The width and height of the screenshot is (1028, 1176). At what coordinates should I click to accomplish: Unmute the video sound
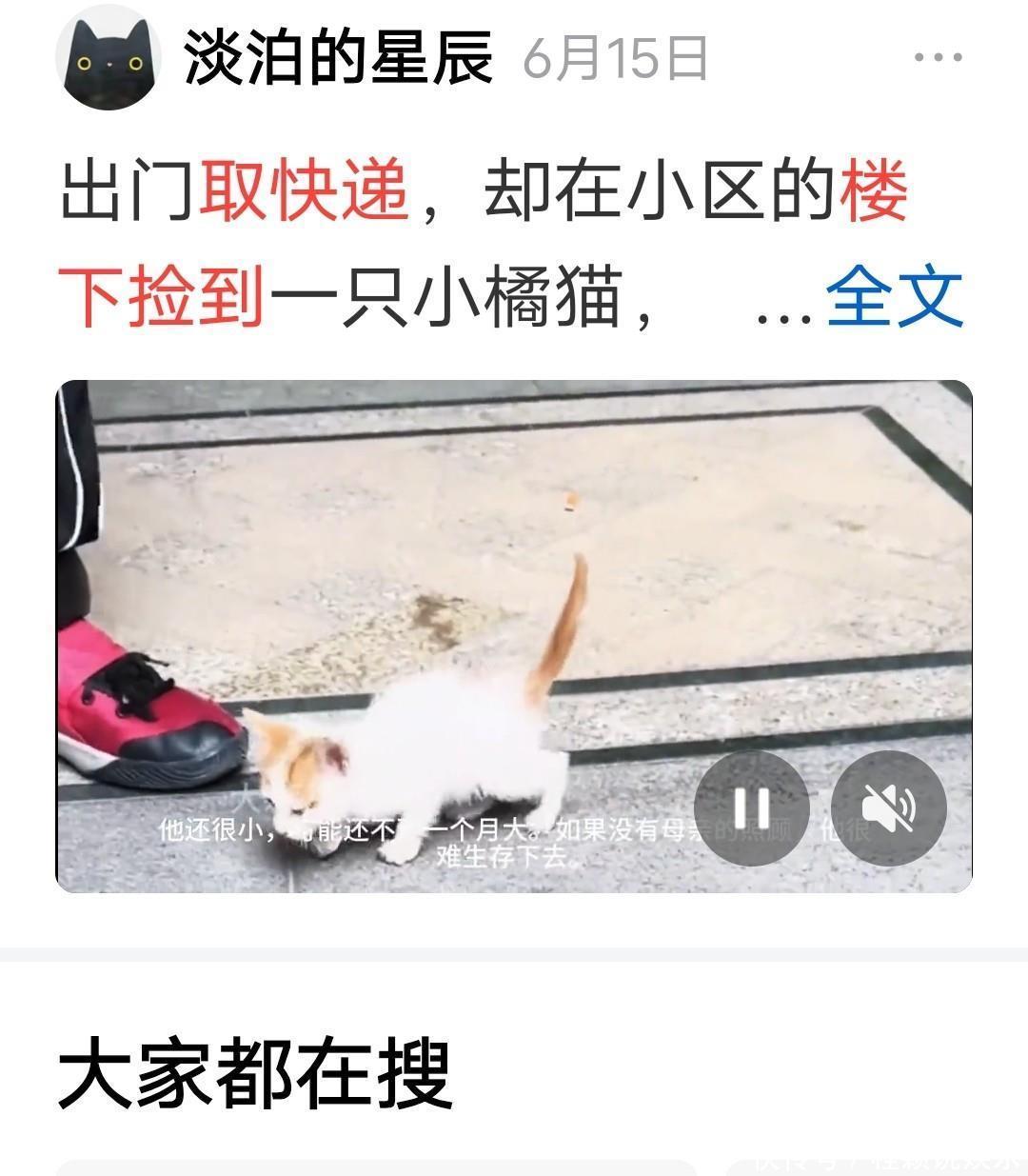click(888, 807)
